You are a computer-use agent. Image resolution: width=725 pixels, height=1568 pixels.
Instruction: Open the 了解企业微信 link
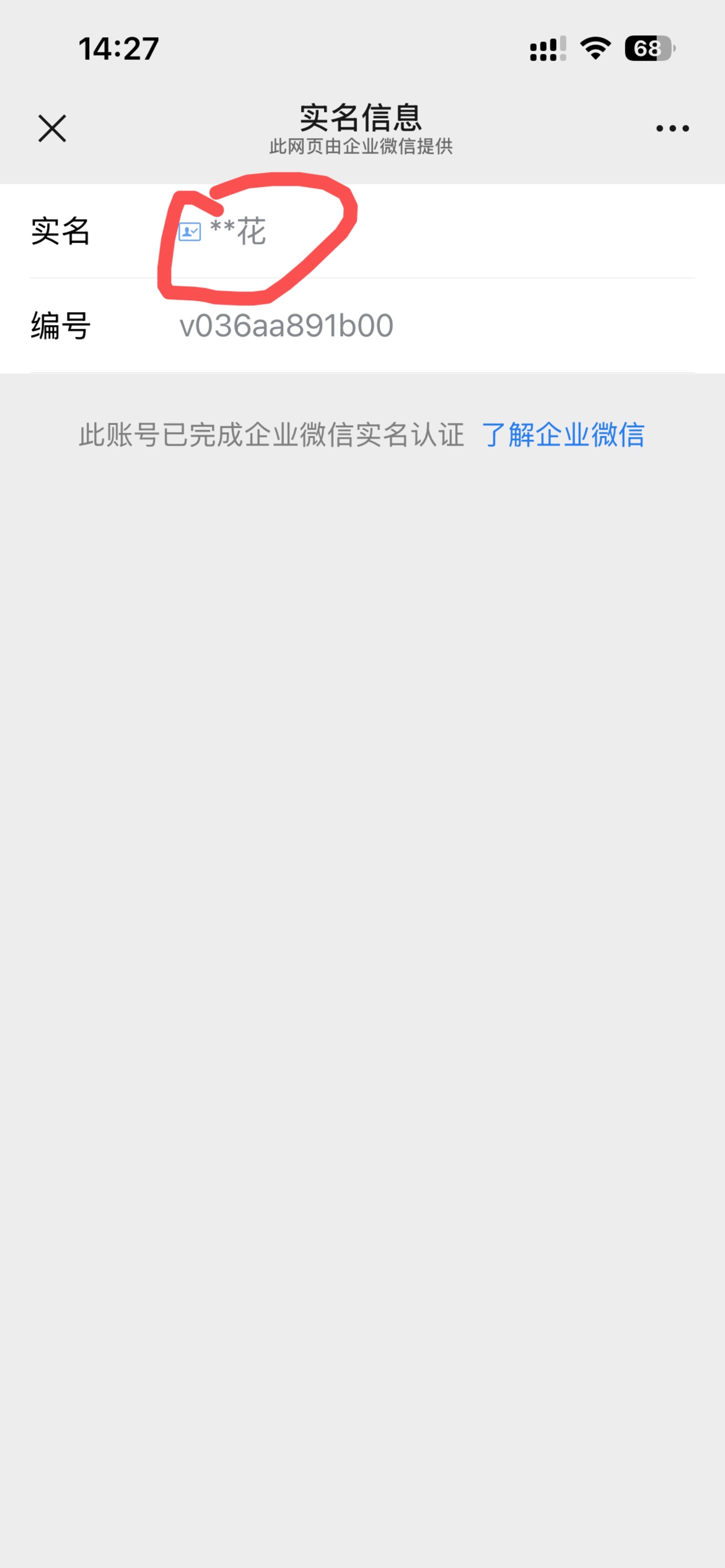click(x=563, y=435)
